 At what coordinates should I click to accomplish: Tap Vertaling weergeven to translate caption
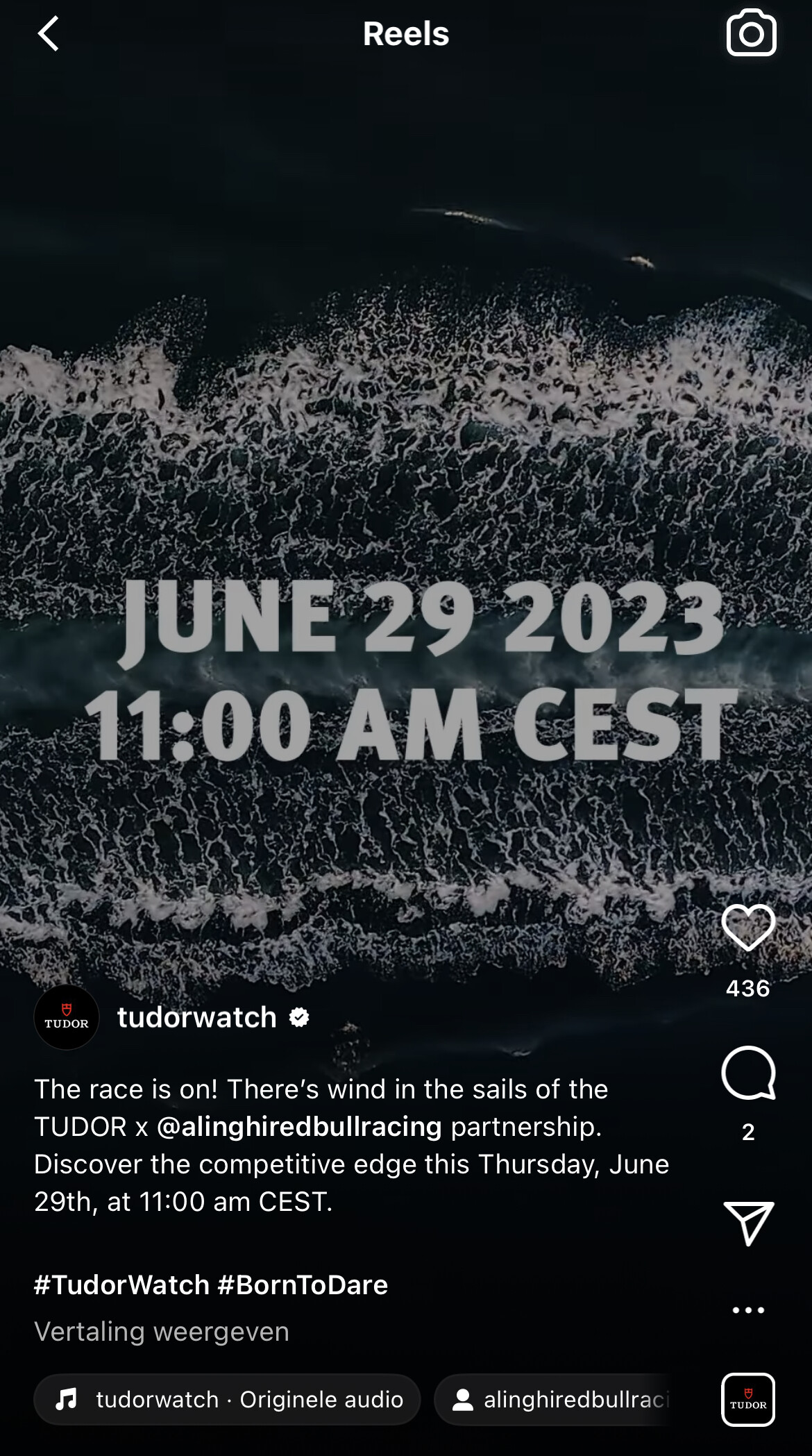point(162,1332)
